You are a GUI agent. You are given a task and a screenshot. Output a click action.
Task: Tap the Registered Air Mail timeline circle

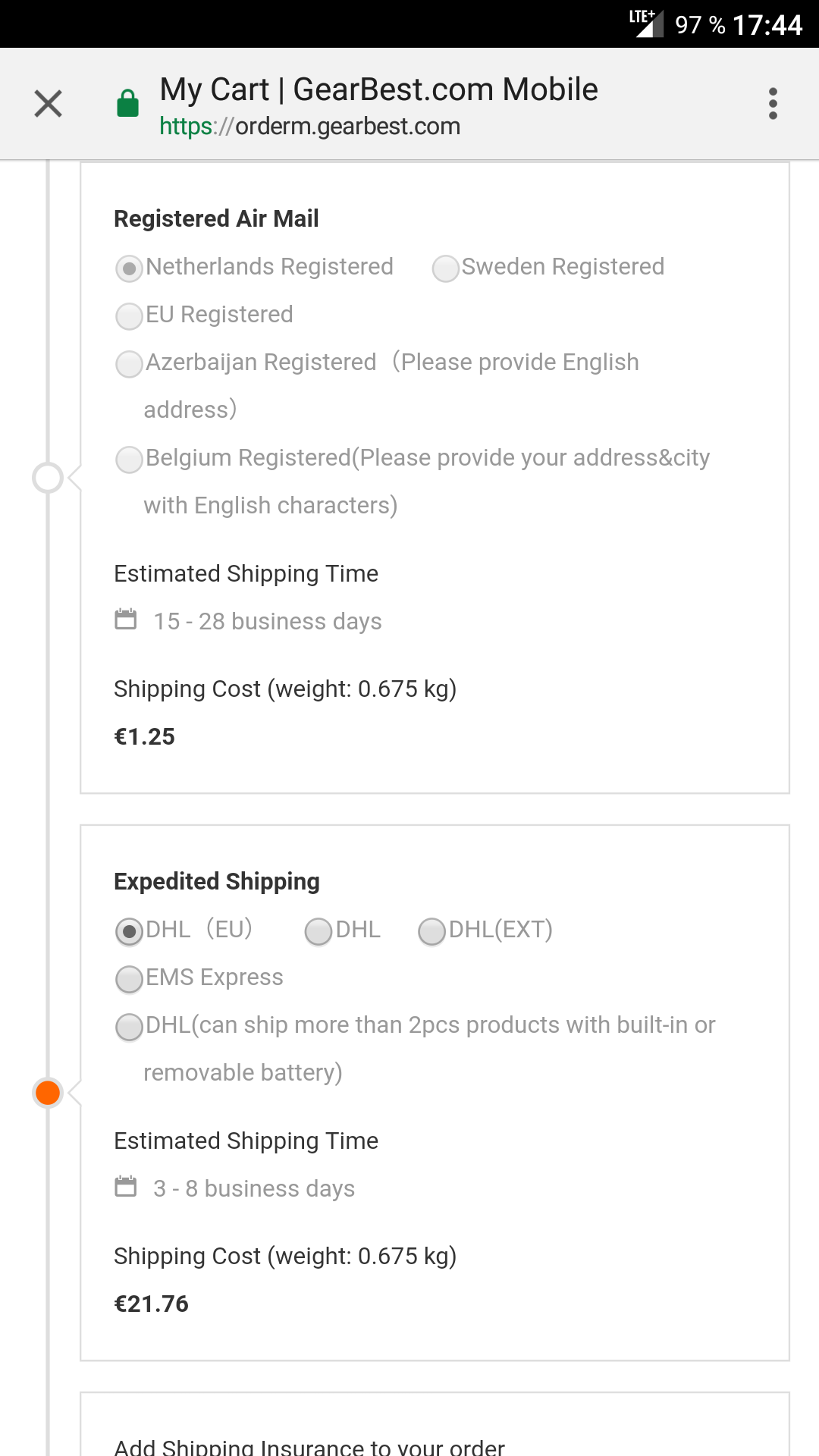point(48,478)
